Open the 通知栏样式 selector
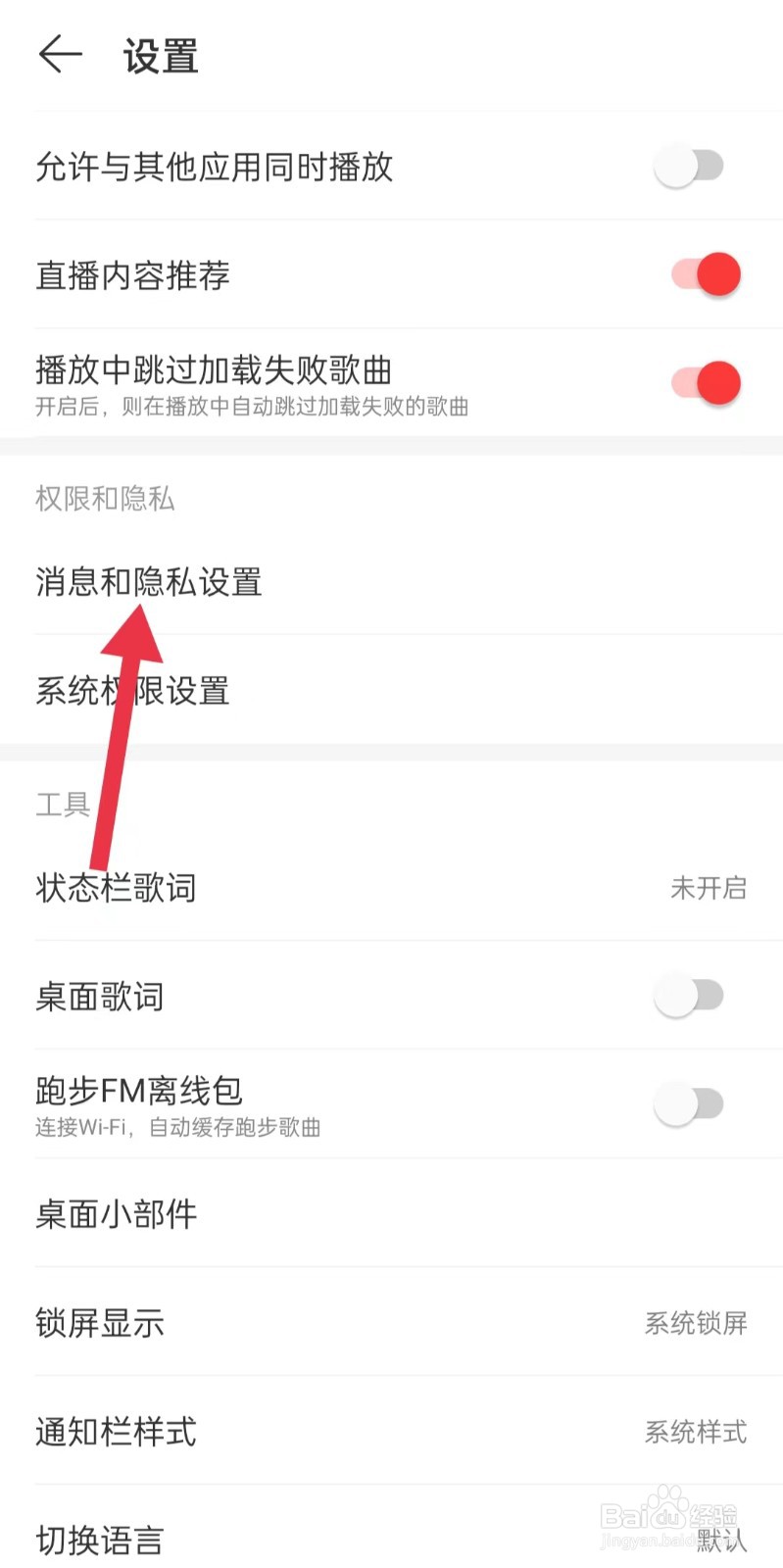The image size is (783, 1568). (x=115, y=1432)
